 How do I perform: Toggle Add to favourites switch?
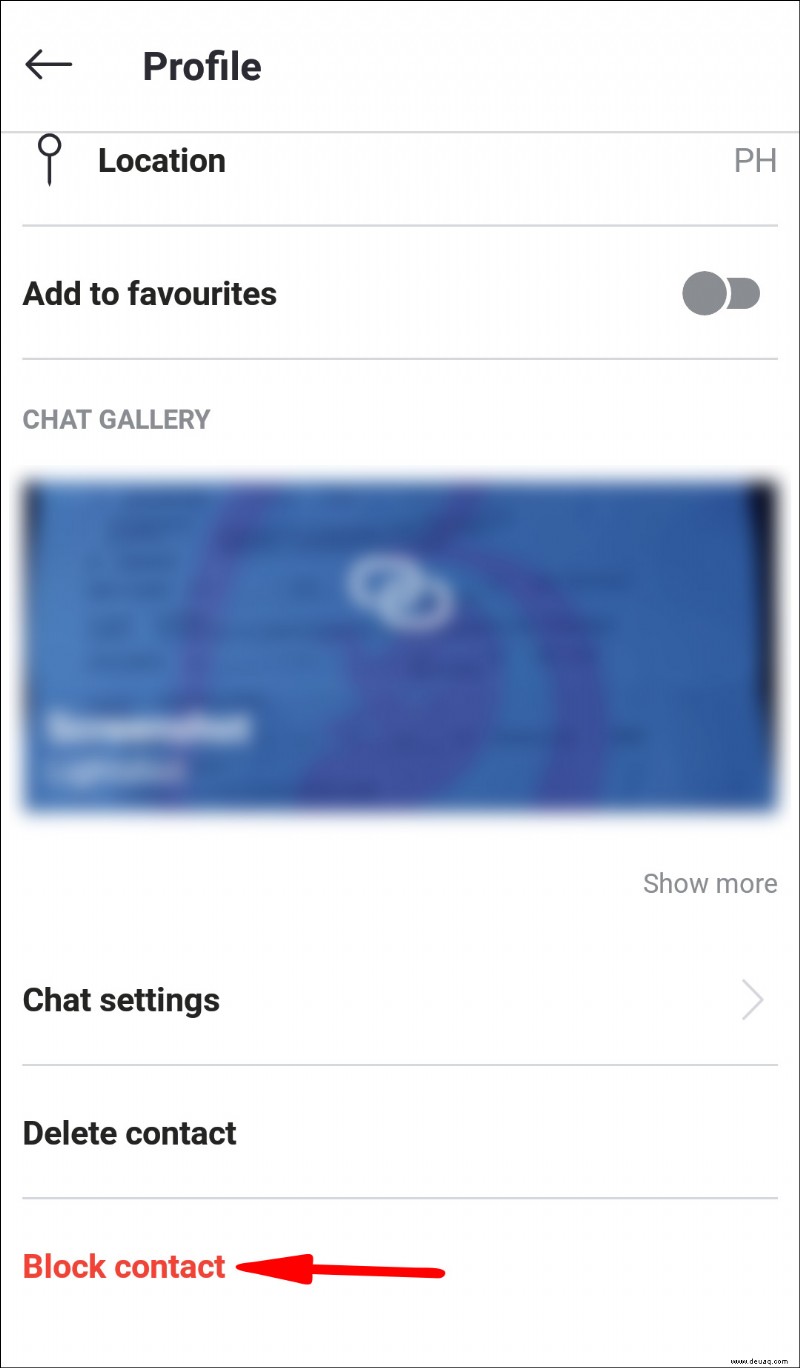tap(721, 294)
